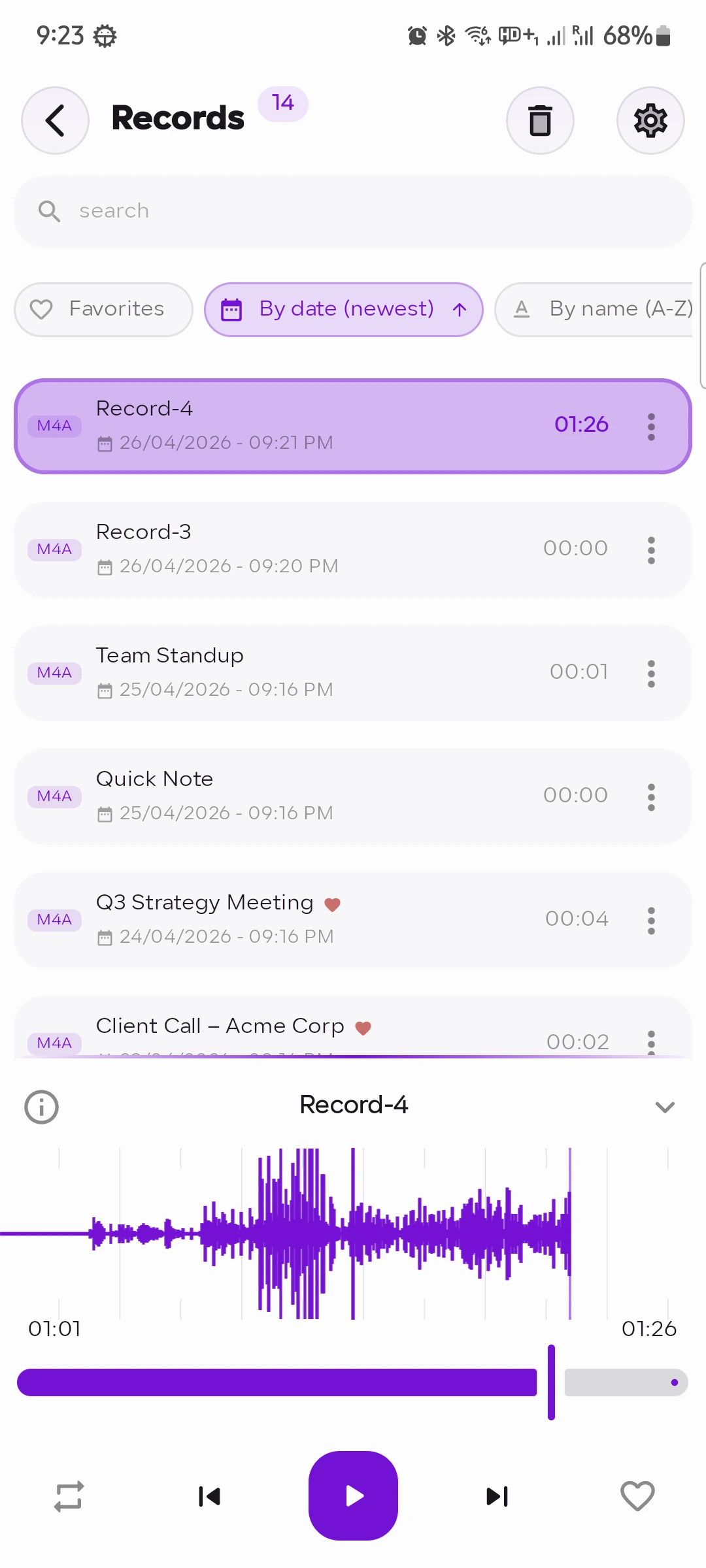
Task: Skip to the previous recording
Action: 209,1496
